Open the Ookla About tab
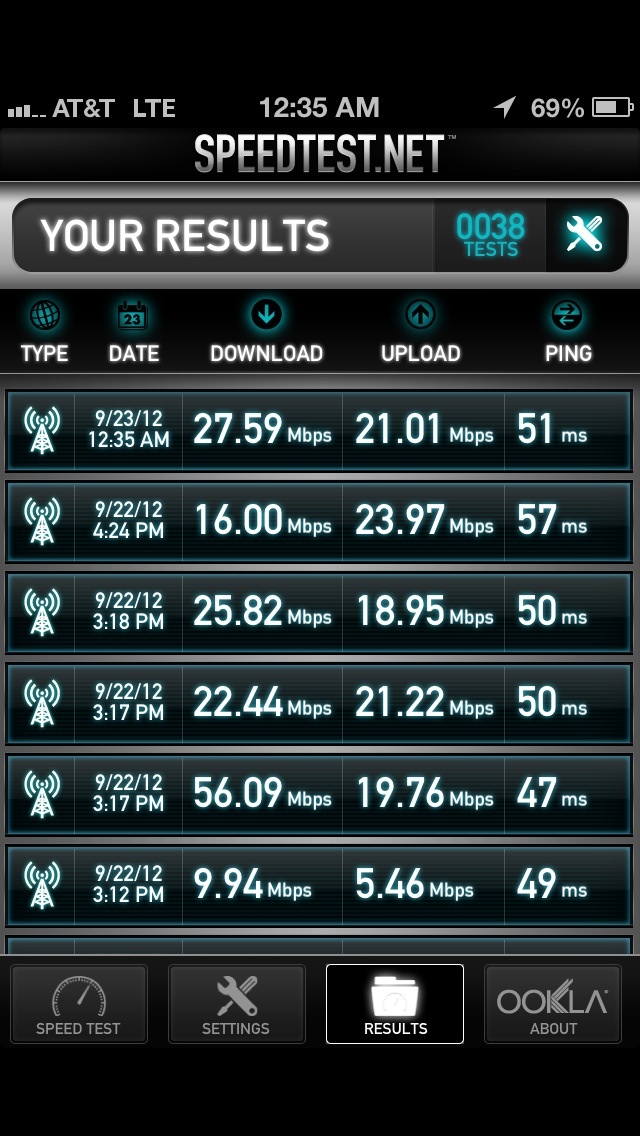The width and height of the screenshot is (640, 1136). (553, 1004)
